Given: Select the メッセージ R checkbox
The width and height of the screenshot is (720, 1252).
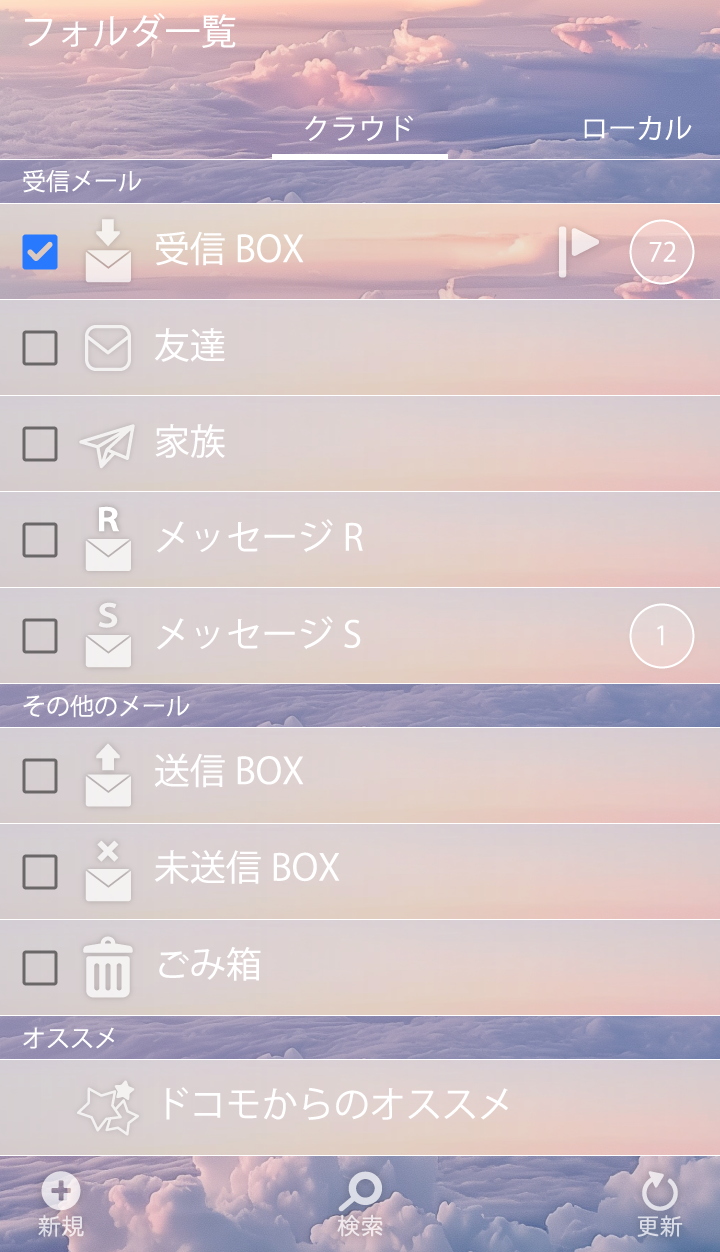Looking at the screenshot, I should click(x=40, y=540).
